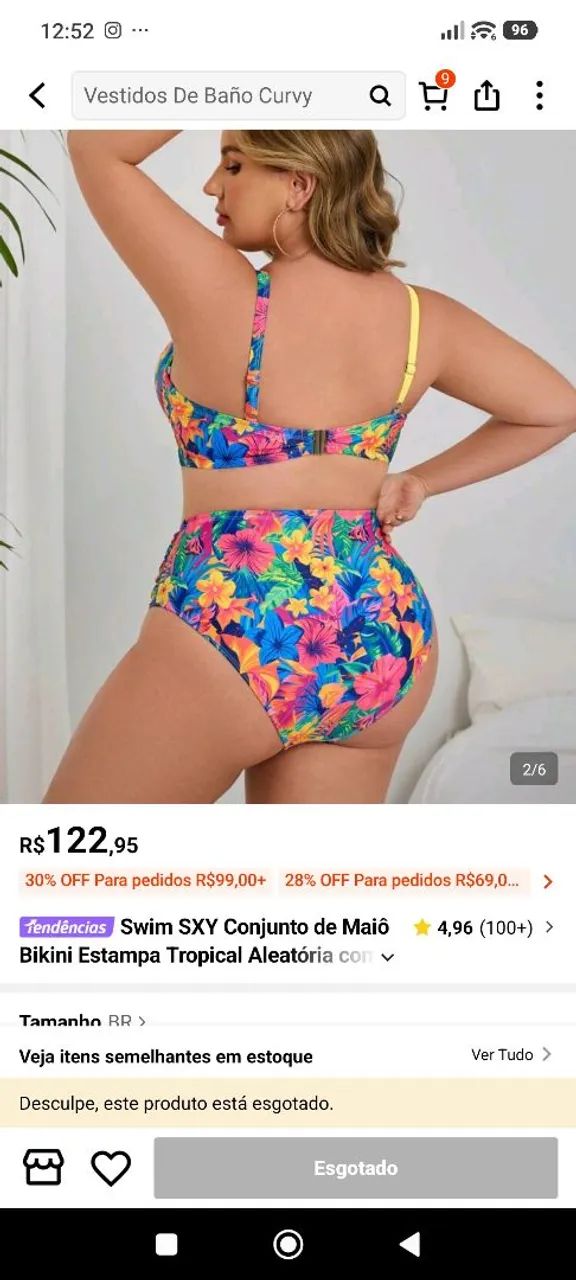Tap the Esgotado button
Viewport: 576px width, 1280px height.
[x=356, y=1167]
